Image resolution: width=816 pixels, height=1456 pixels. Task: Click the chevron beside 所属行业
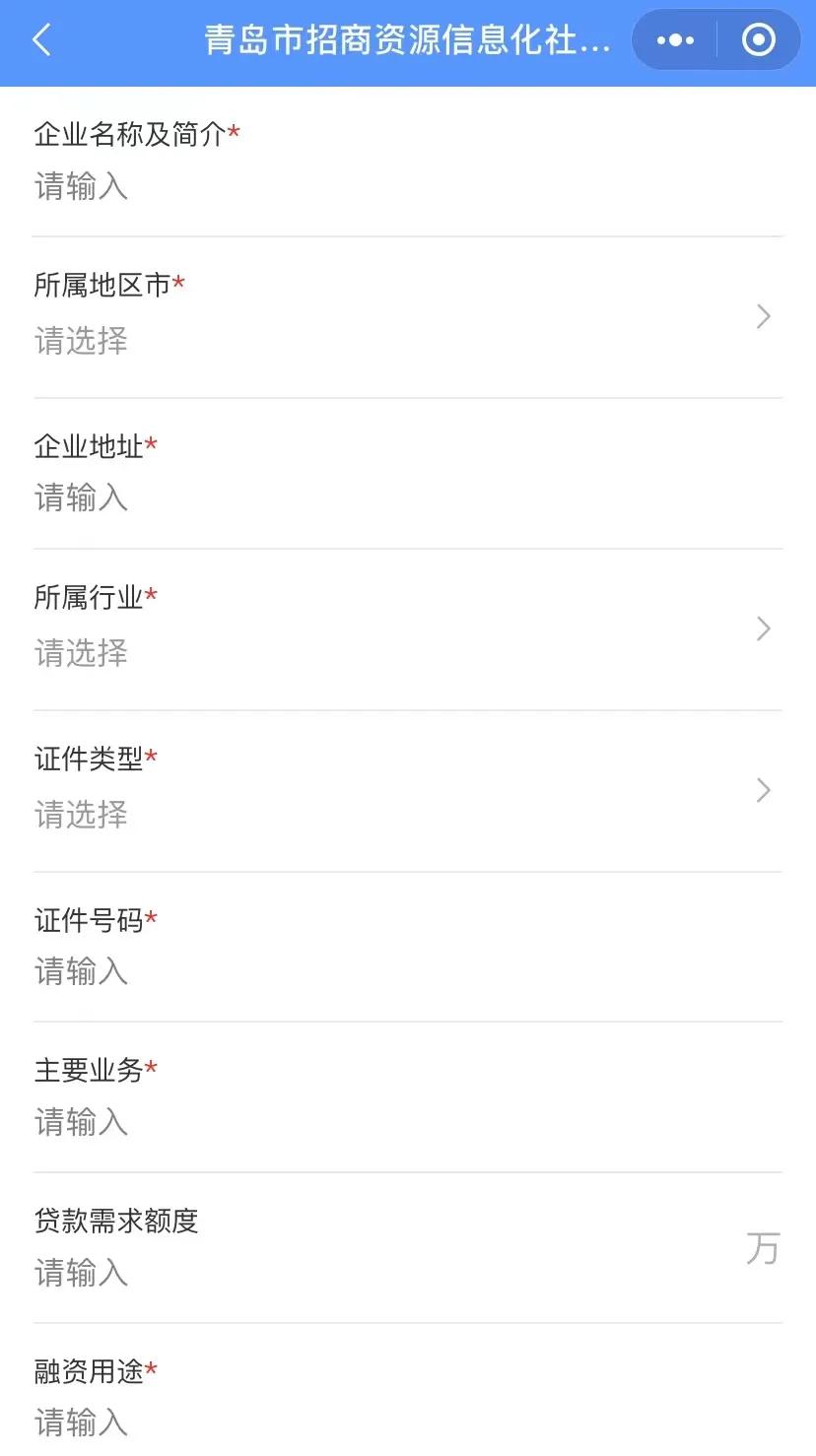pos(763,628)
